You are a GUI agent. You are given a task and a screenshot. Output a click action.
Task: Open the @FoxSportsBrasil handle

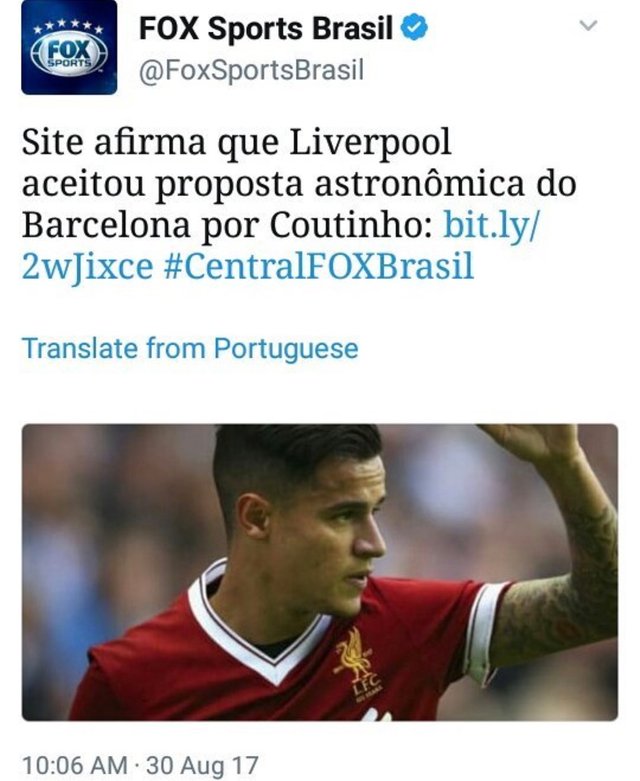coord(251,70)
